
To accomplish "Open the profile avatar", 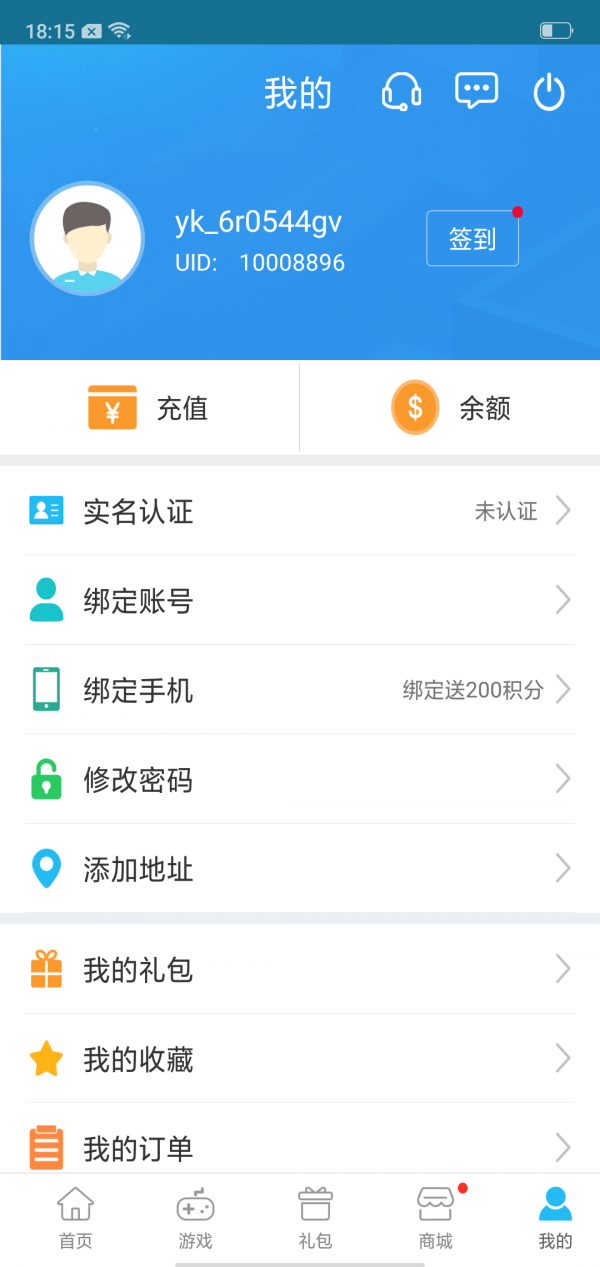I will [87, 239].
